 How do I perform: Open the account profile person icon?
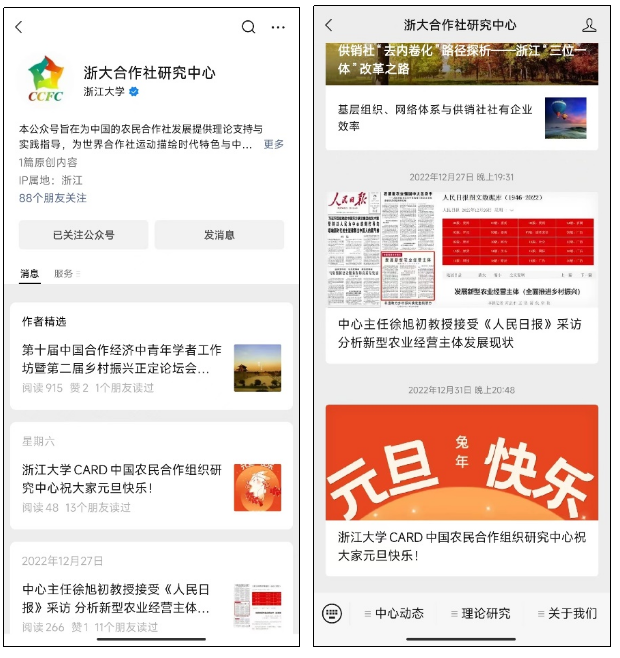click(x=589, y=25)
